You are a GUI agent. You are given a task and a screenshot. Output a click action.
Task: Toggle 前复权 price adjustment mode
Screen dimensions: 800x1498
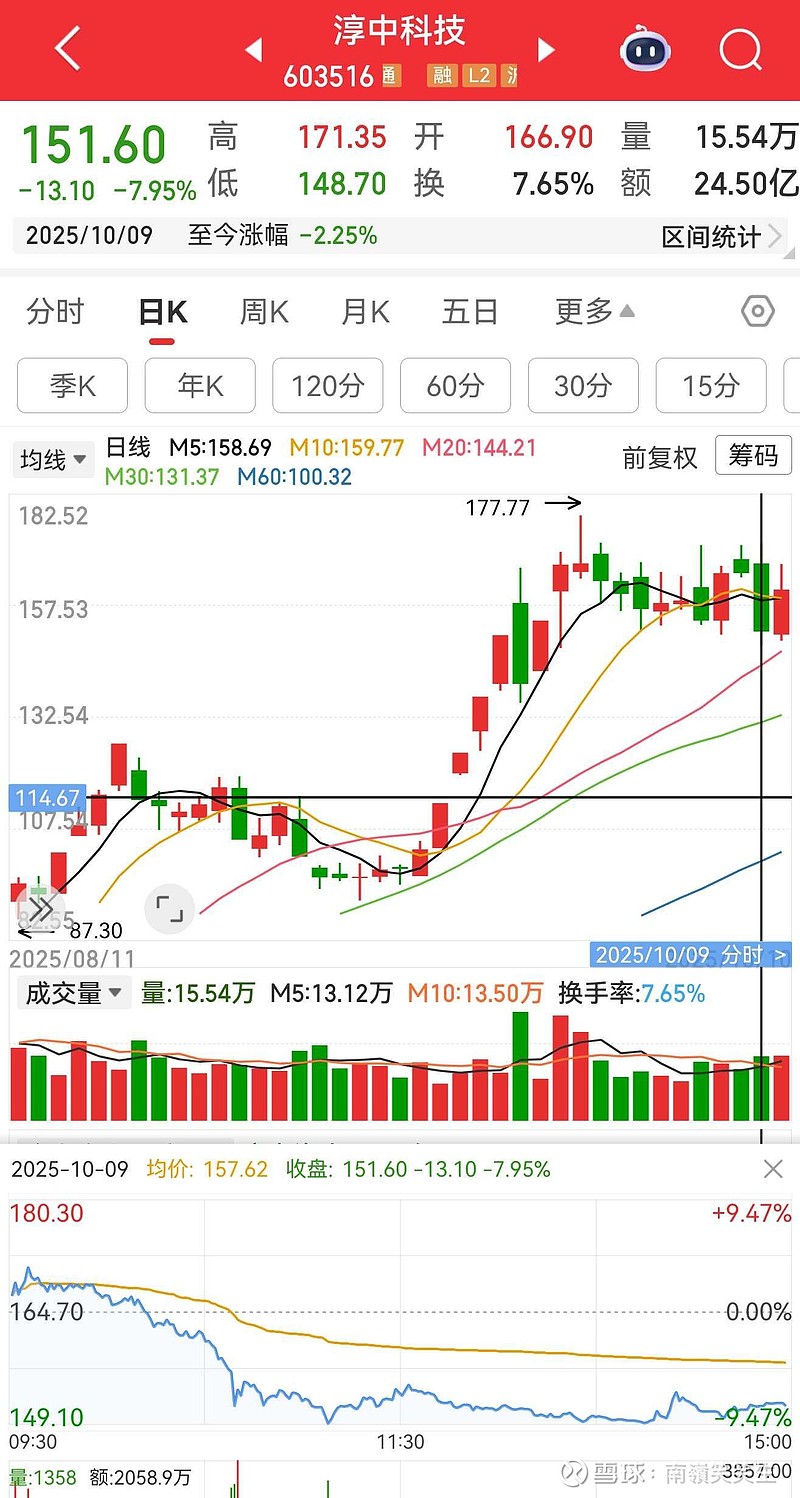pyautogui.click(x=660, y=455)
